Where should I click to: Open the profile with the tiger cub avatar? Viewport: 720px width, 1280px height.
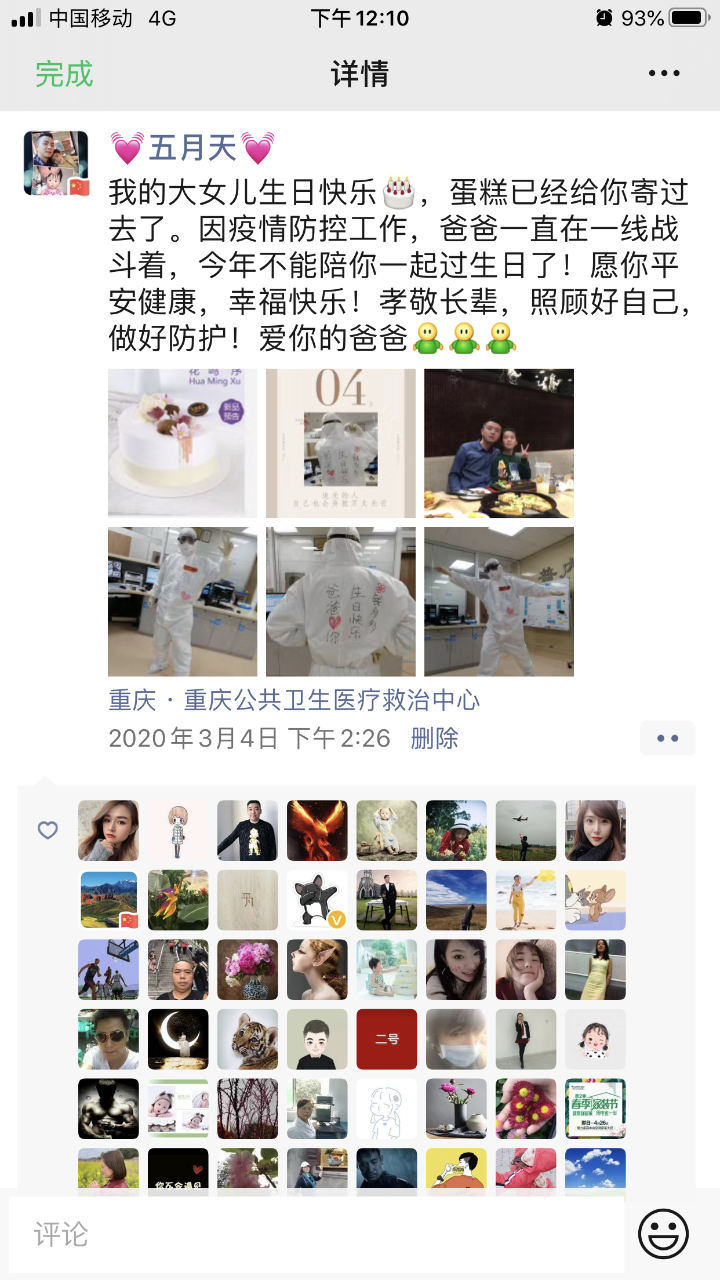(x=248, y=1039)
